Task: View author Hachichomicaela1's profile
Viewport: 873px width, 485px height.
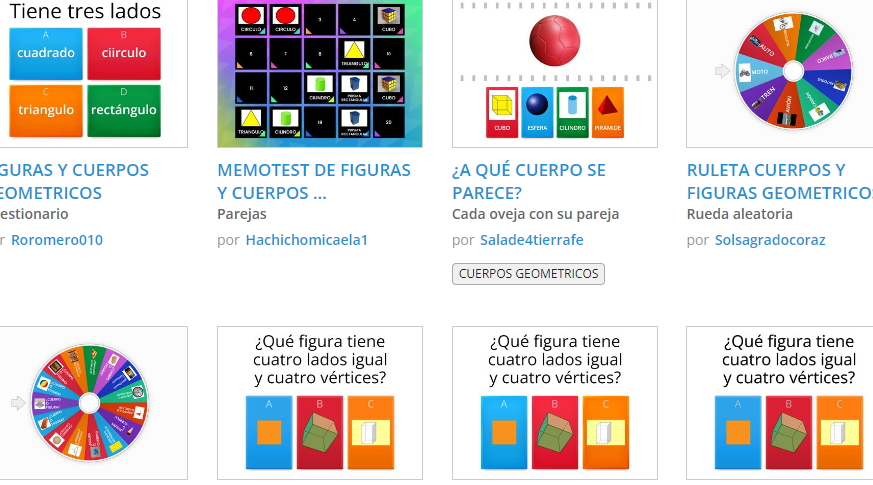Action: coord(306,240)
